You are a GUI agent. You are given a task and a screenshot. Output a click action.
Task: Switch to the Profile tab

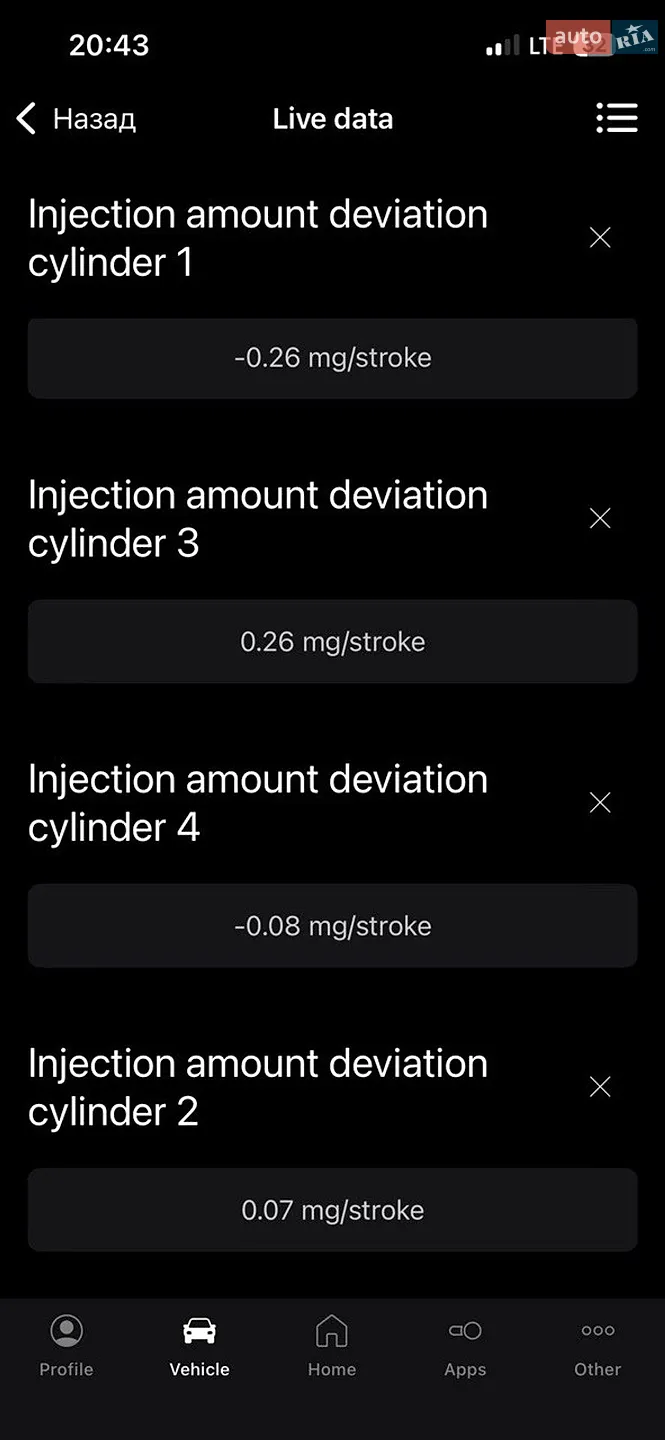click(66, 1347)
